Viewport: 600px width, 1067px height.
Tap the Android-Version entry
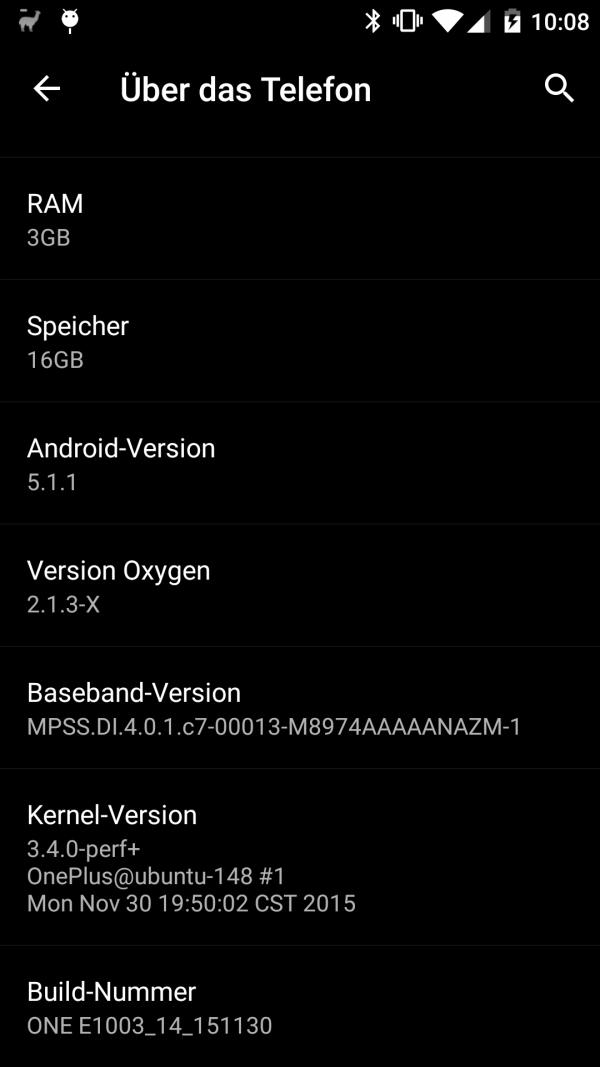click(x=300, y=463)
